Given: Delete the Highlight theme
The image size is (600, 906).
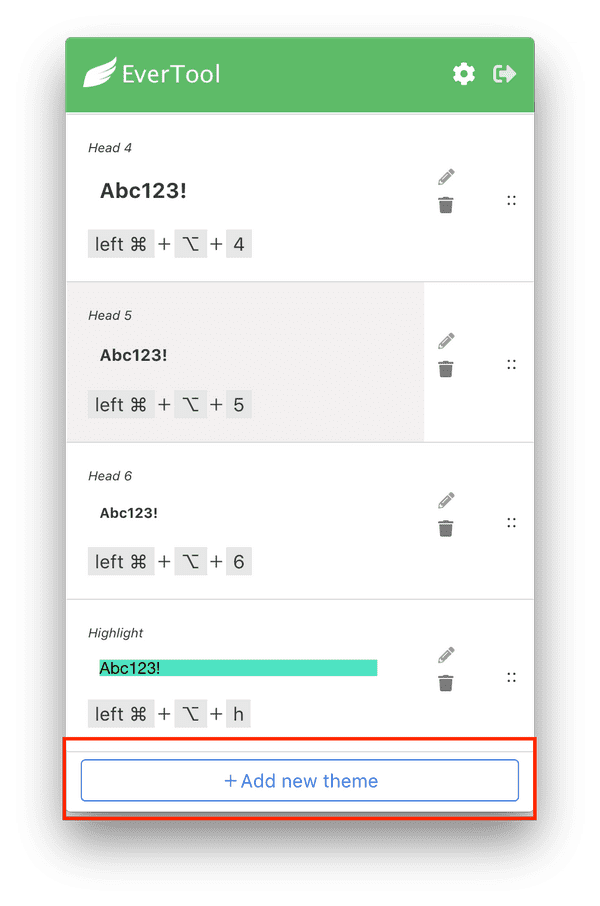Looking at the screenshot, I should (x=446, y=683).
